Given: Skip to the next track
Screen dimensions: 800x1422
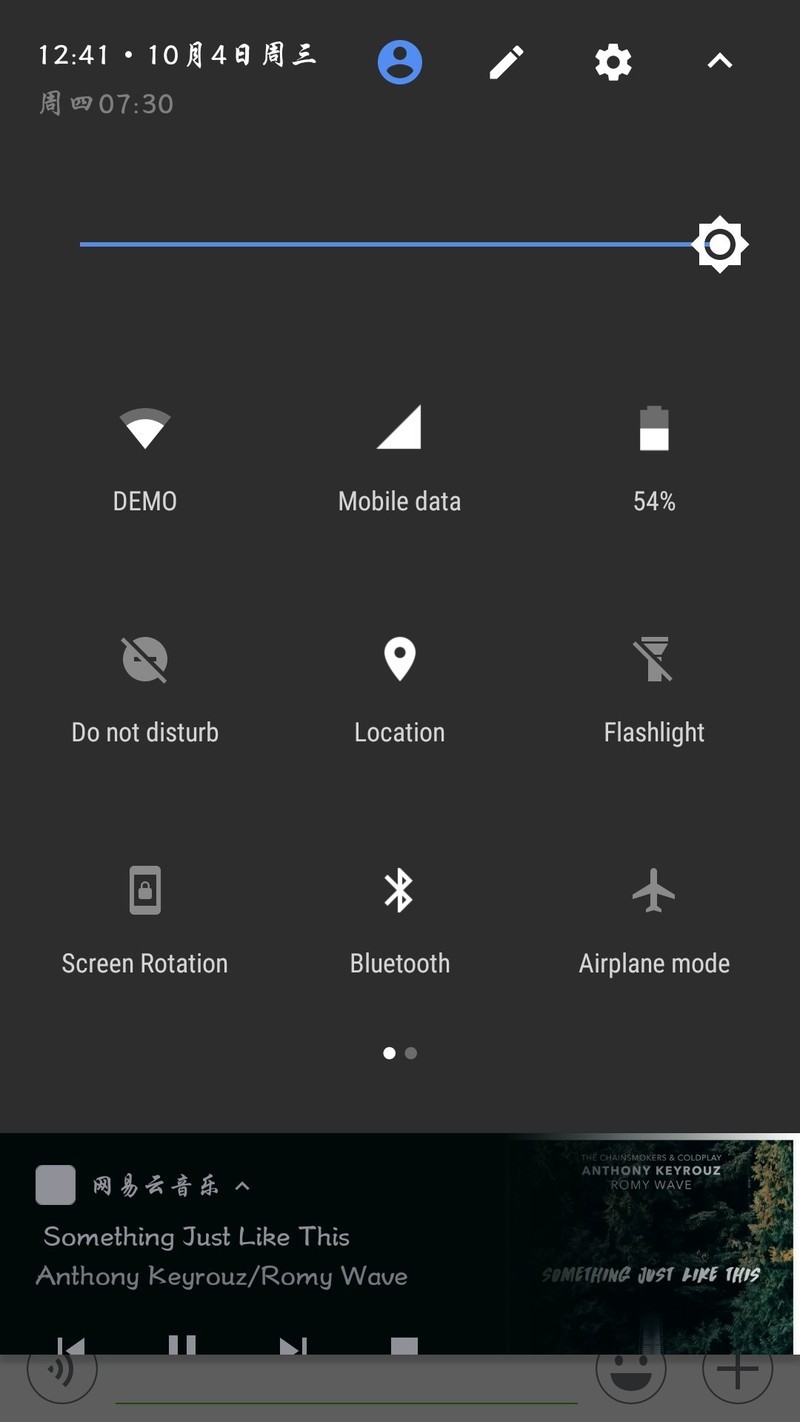Looking at the screenshot, I should tap(292, 1345).
